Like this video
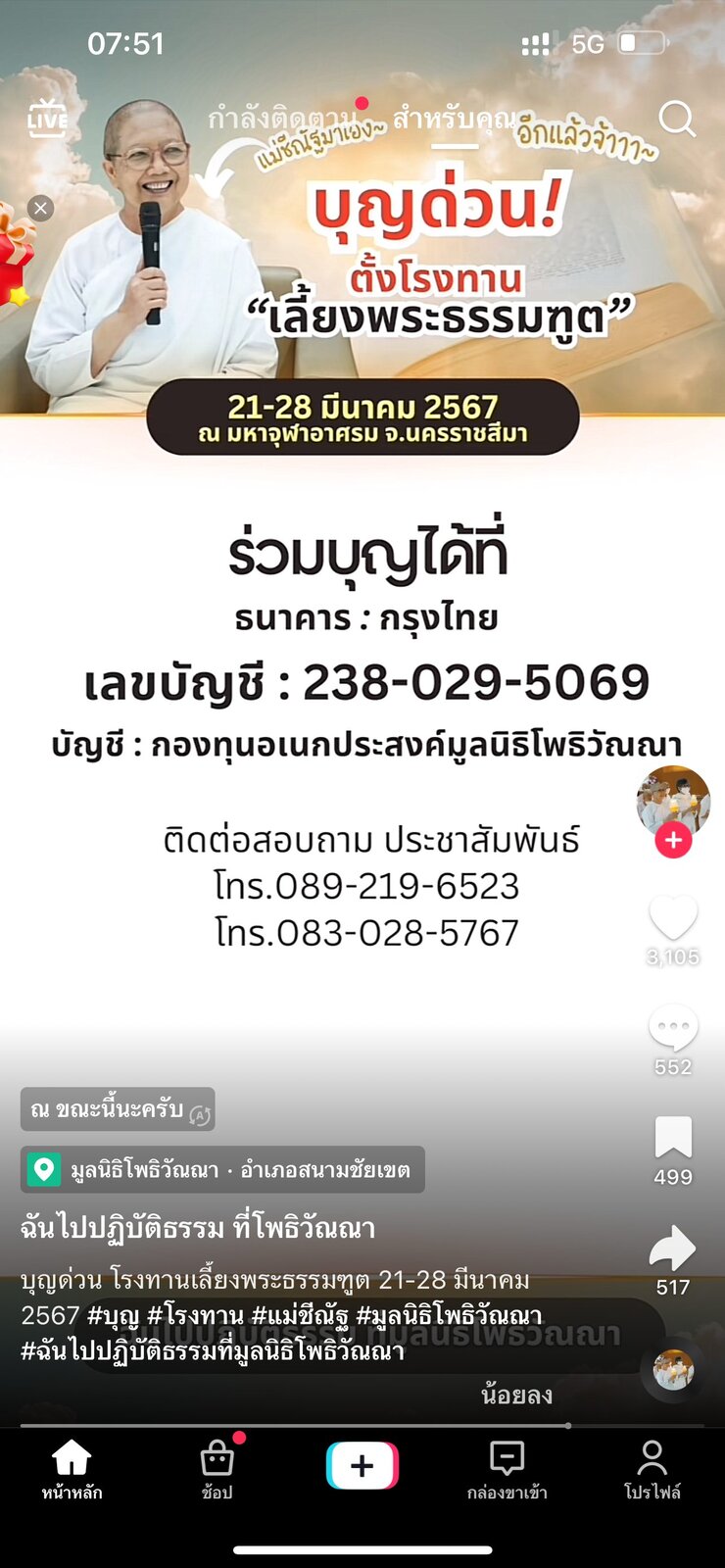The height and width of the screenshot is (1568, 725). [673, 918]
